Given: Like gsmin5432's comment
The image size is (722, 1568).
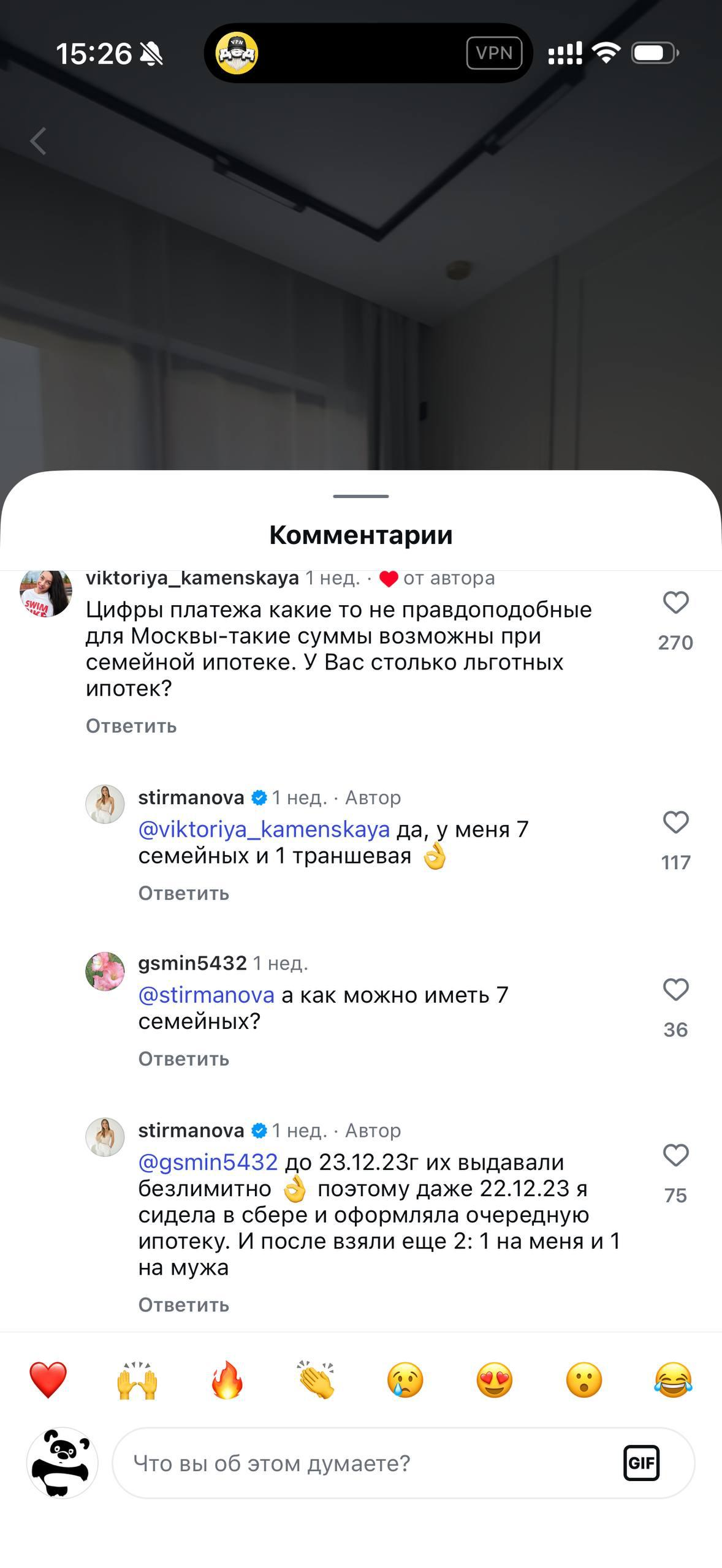Looking at the screenshot, I should point(675,990).
